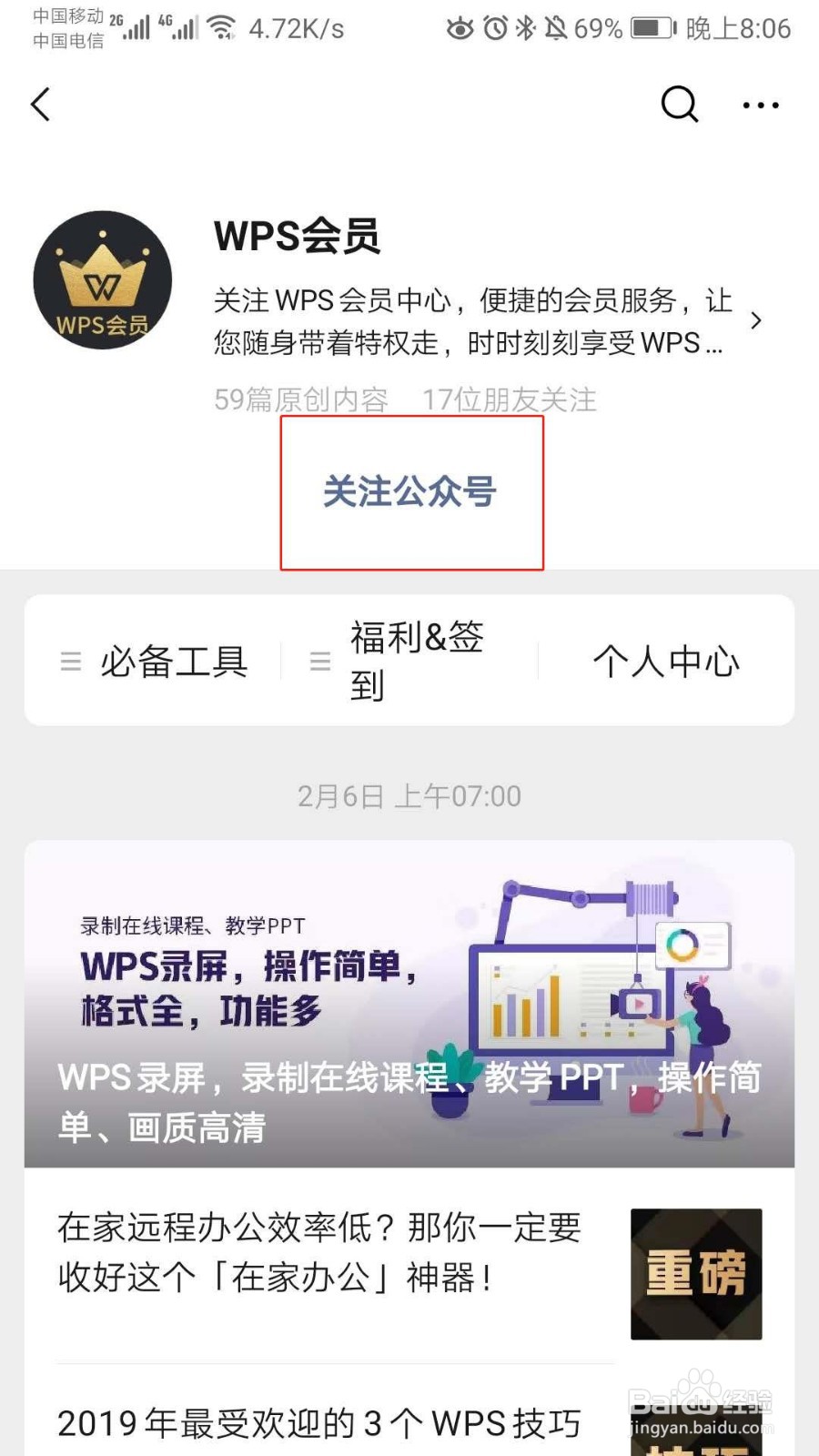Click the 重磅 article thumbnail
Image resolution: width=819 pixels, height=1456 pixels.
[696, 1274]
